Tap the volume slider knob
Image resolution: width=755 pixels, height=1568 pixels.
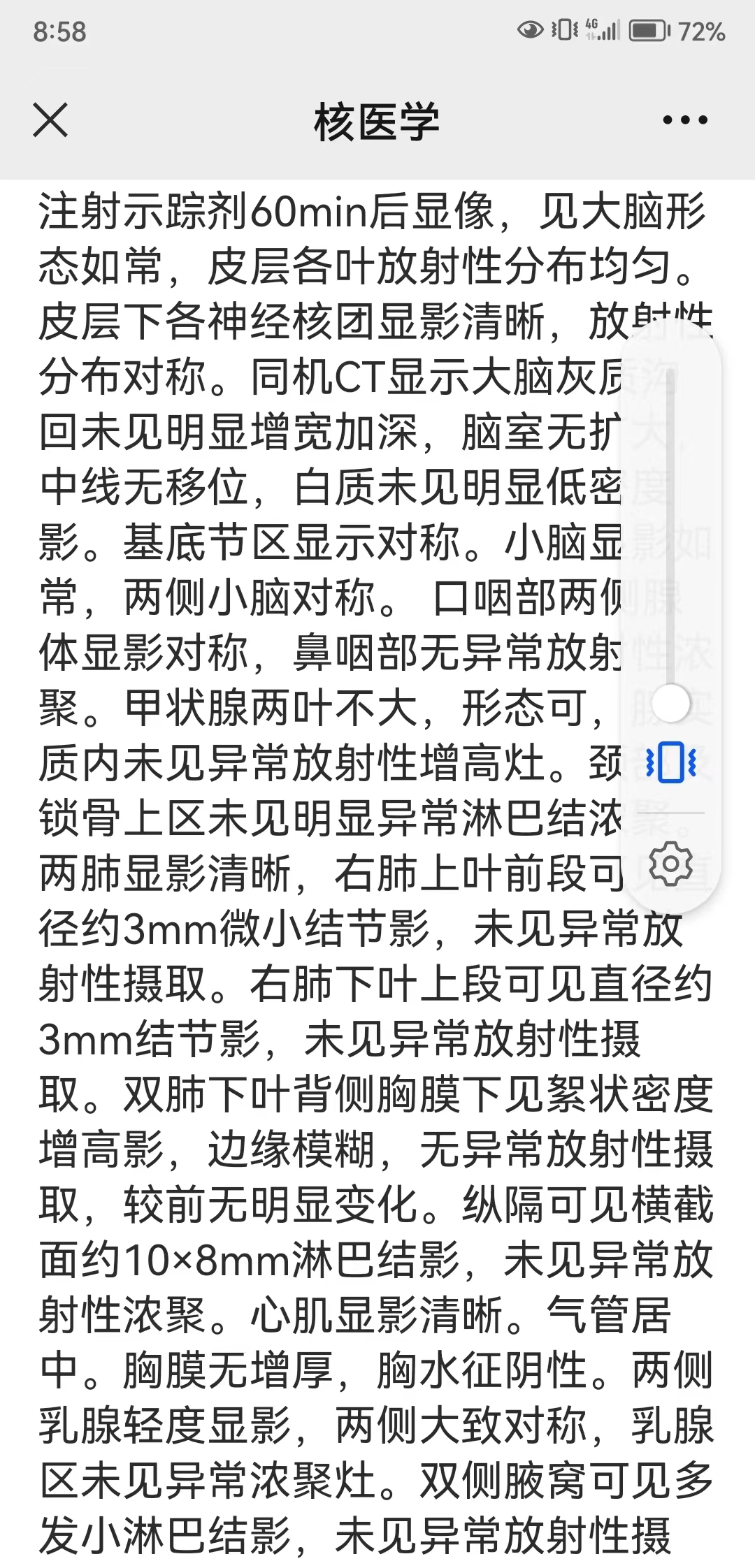670,703
